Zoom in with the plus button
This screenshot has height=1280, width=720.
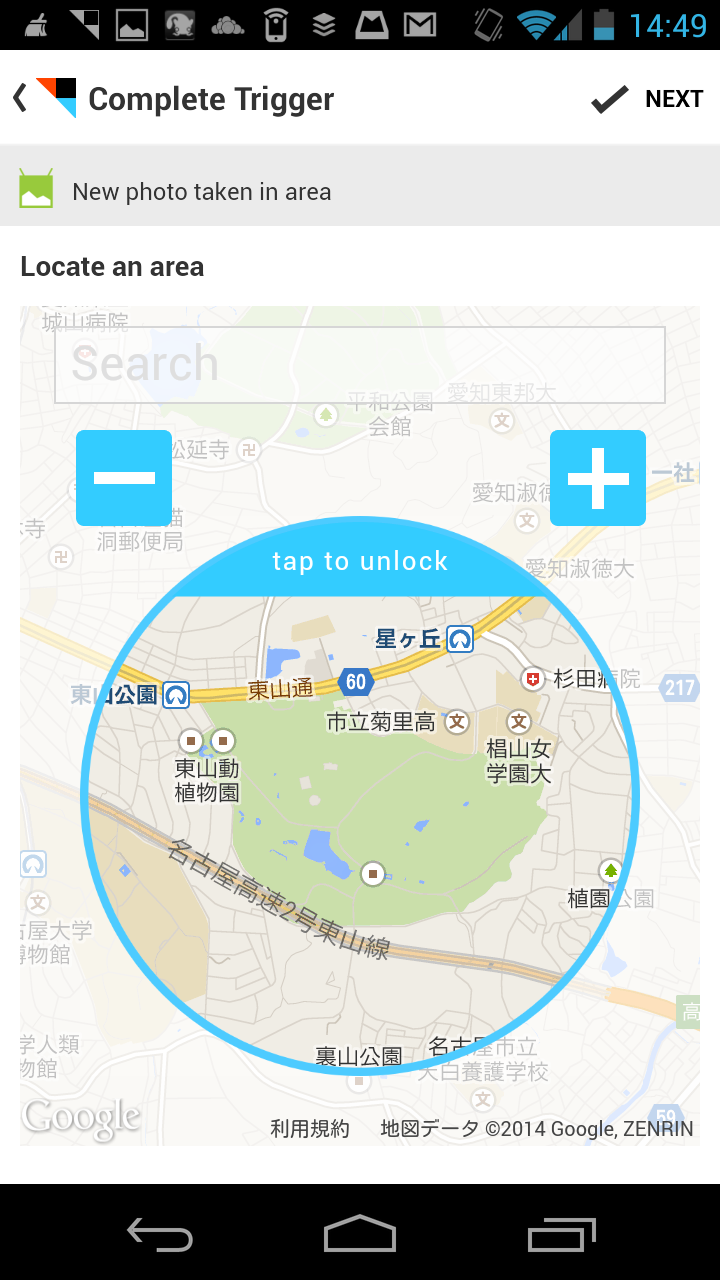pyautogui.click(x=598, y=478)
